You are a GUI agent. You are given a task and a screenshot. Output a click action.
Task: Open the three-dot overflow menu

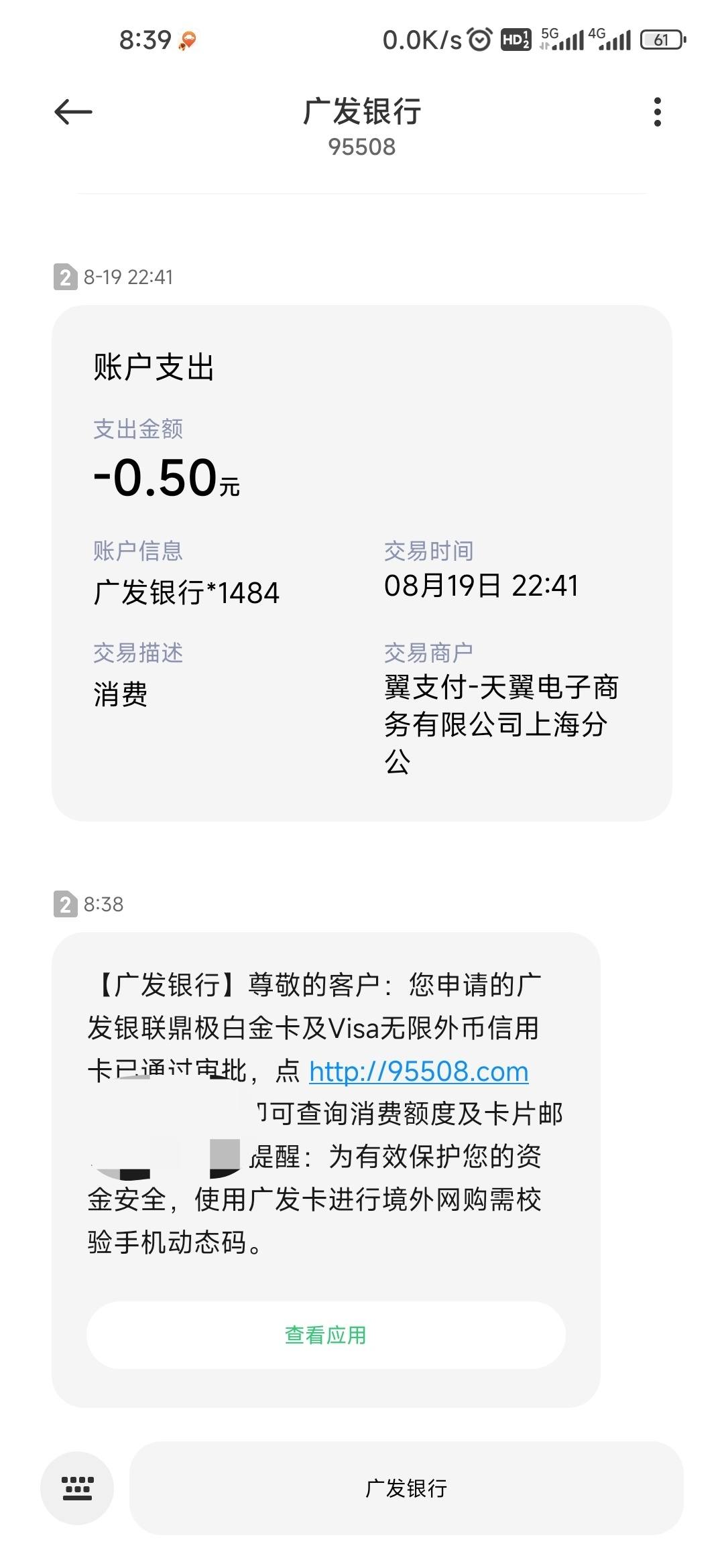(x=658, y=112)
